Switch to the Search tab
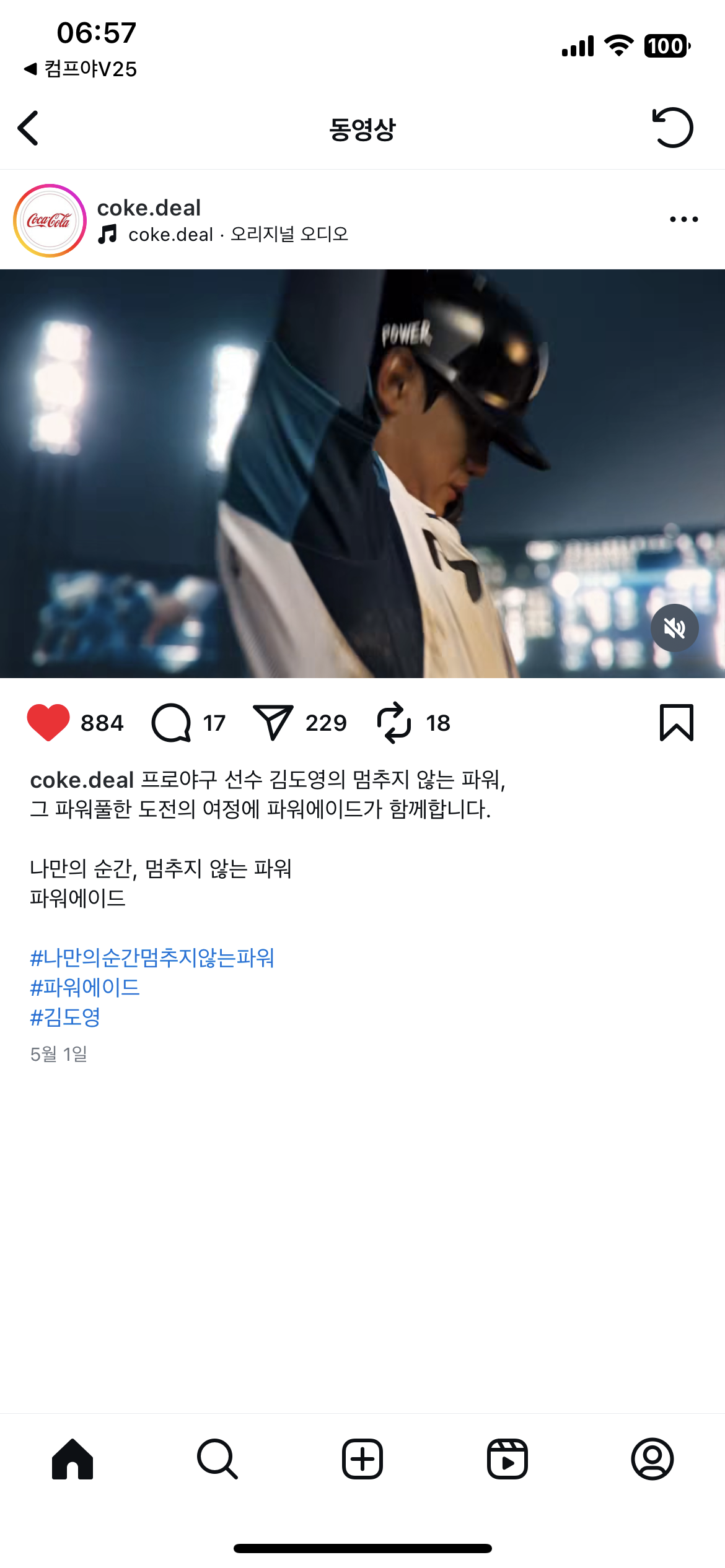 (217, 1459)
